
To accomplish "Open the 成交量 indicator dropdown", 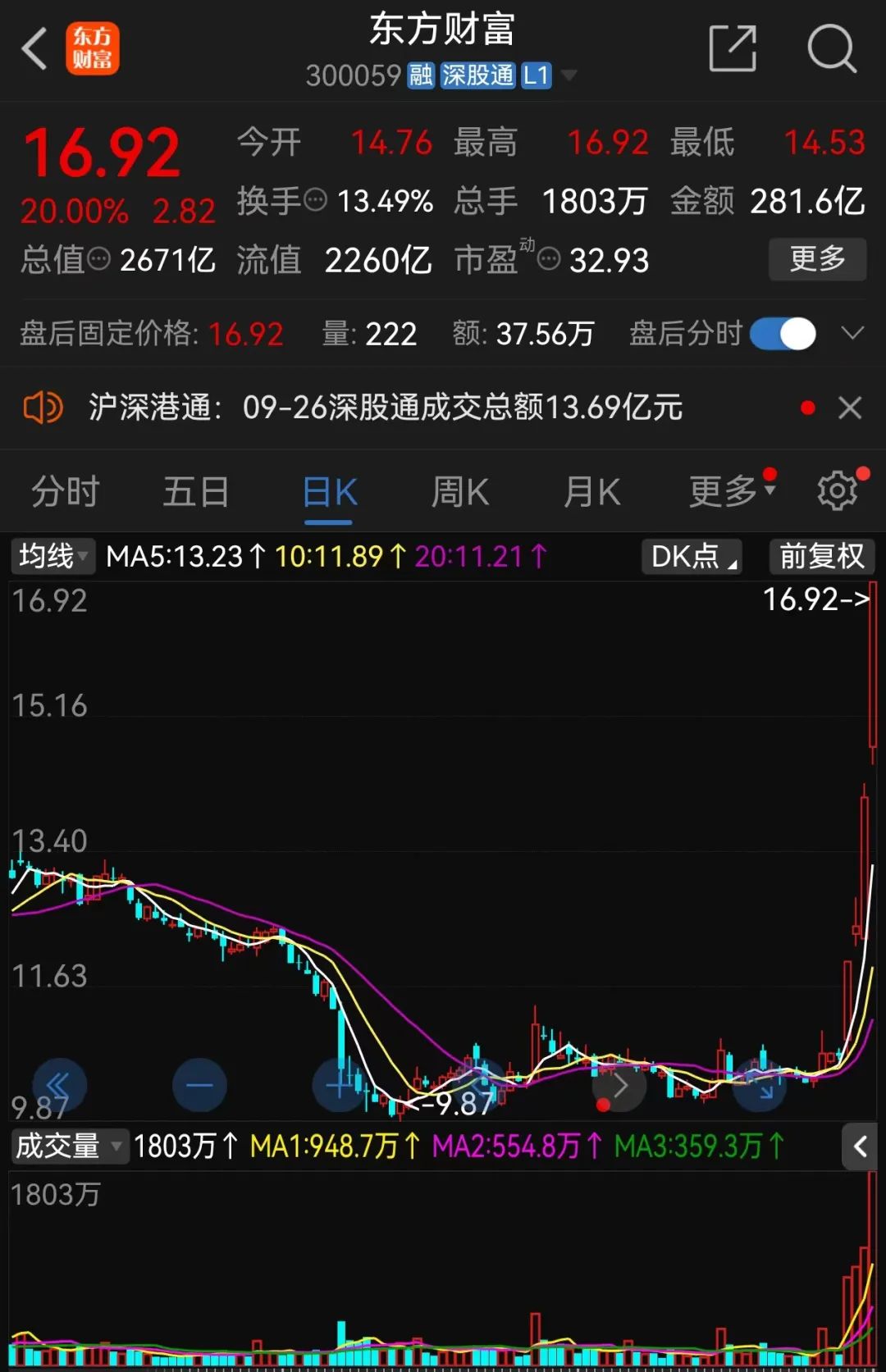I will tap(69, 1146).
